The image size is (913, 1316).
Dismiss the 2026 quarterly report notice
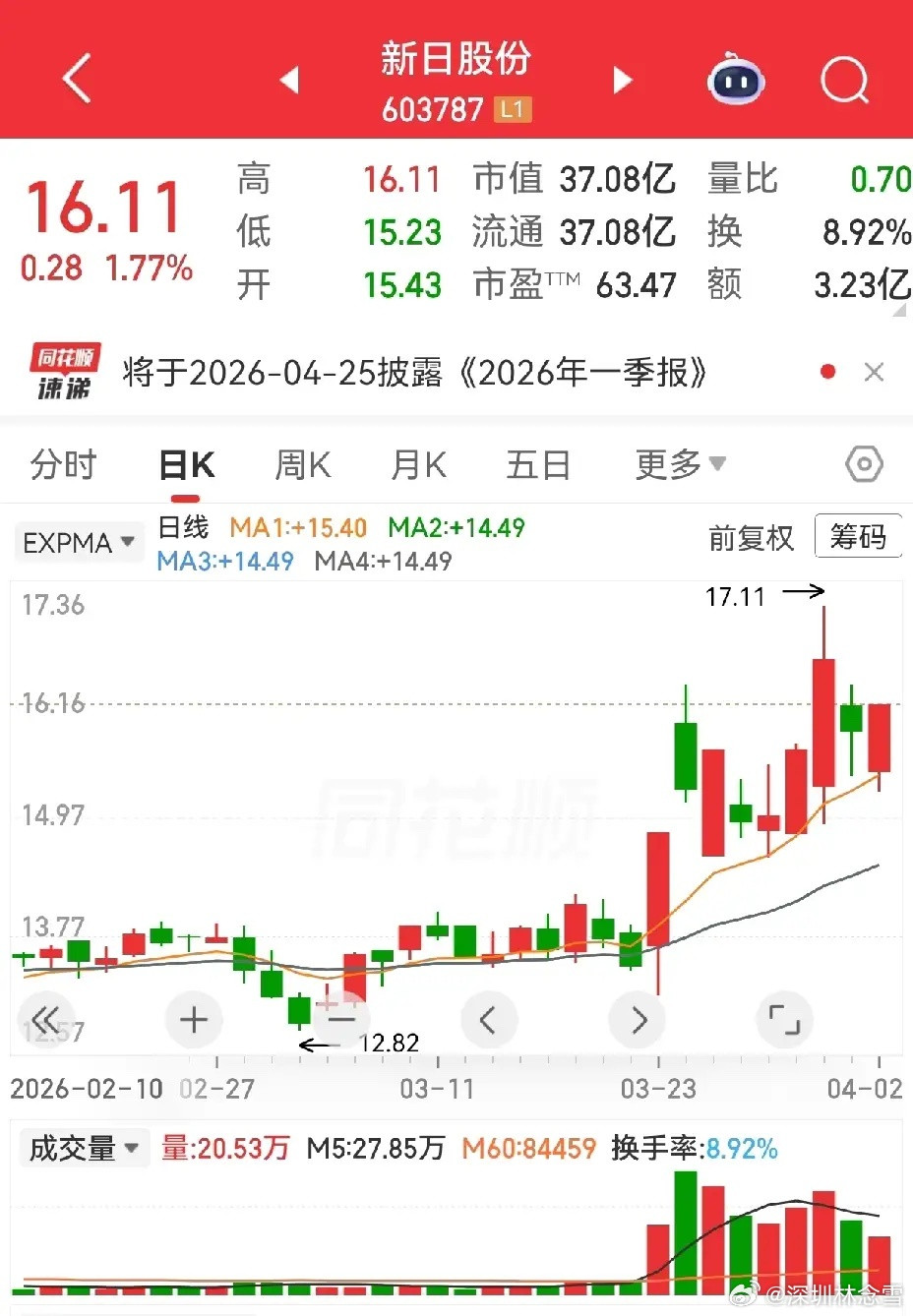(874, 372)
